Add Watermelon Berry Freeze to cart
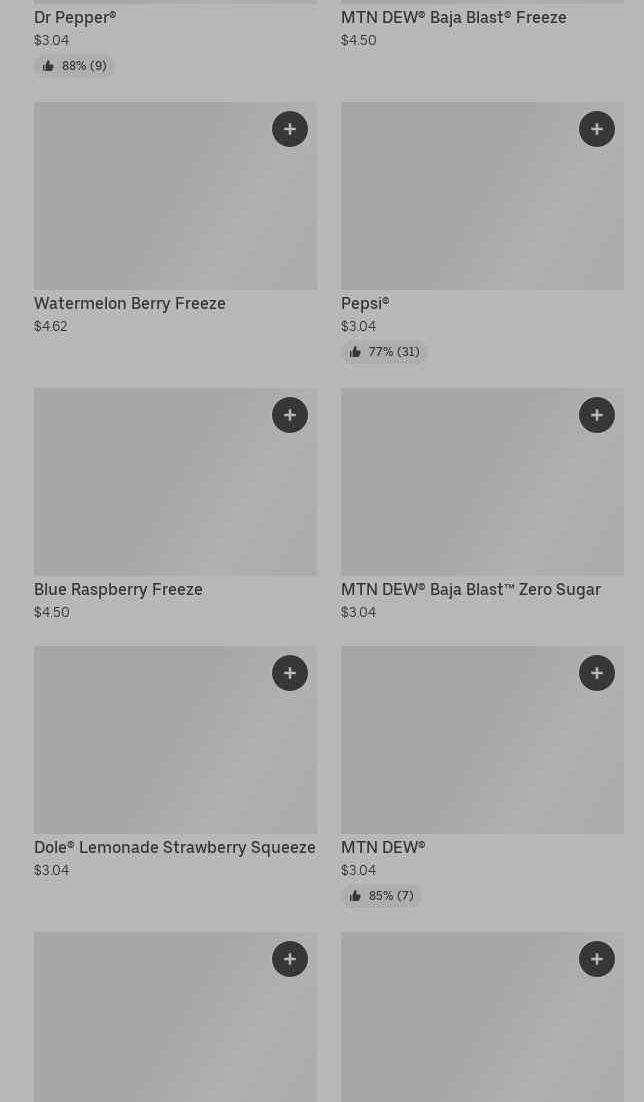The height and width of the screenshot is (1102, 644). pos(290,129)
